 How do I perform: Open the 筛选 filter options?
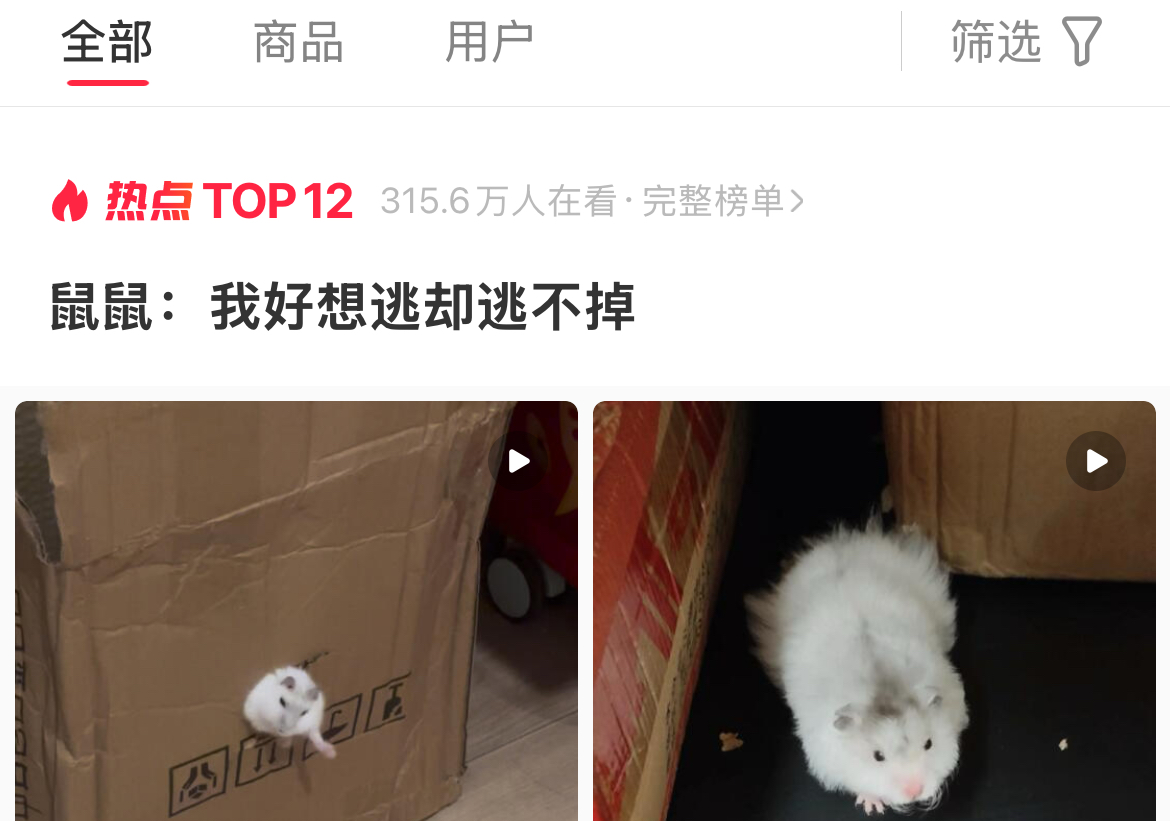click(1026, 42)
